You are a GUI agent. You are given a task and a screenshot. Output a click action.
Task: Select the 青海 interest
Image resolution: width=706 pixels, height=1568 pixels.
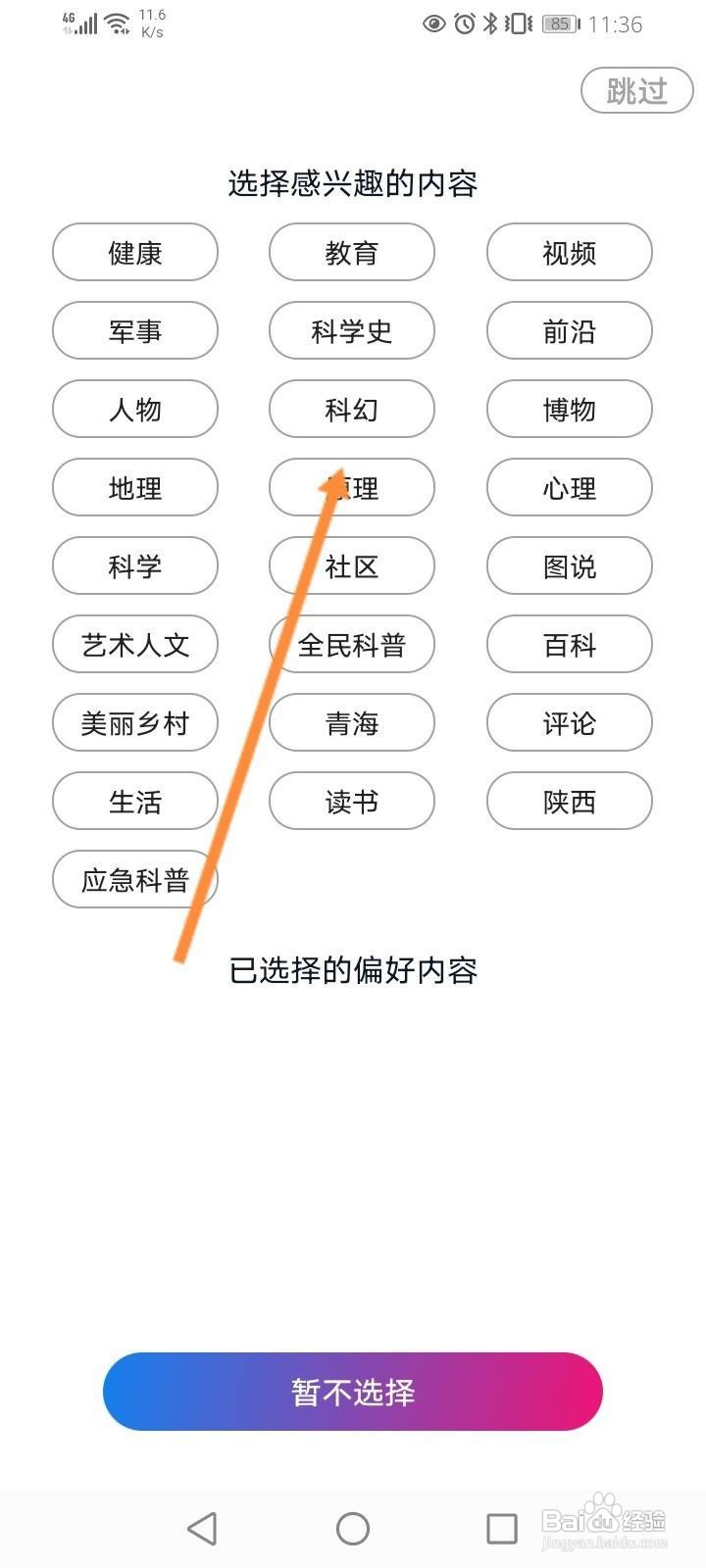351,722
